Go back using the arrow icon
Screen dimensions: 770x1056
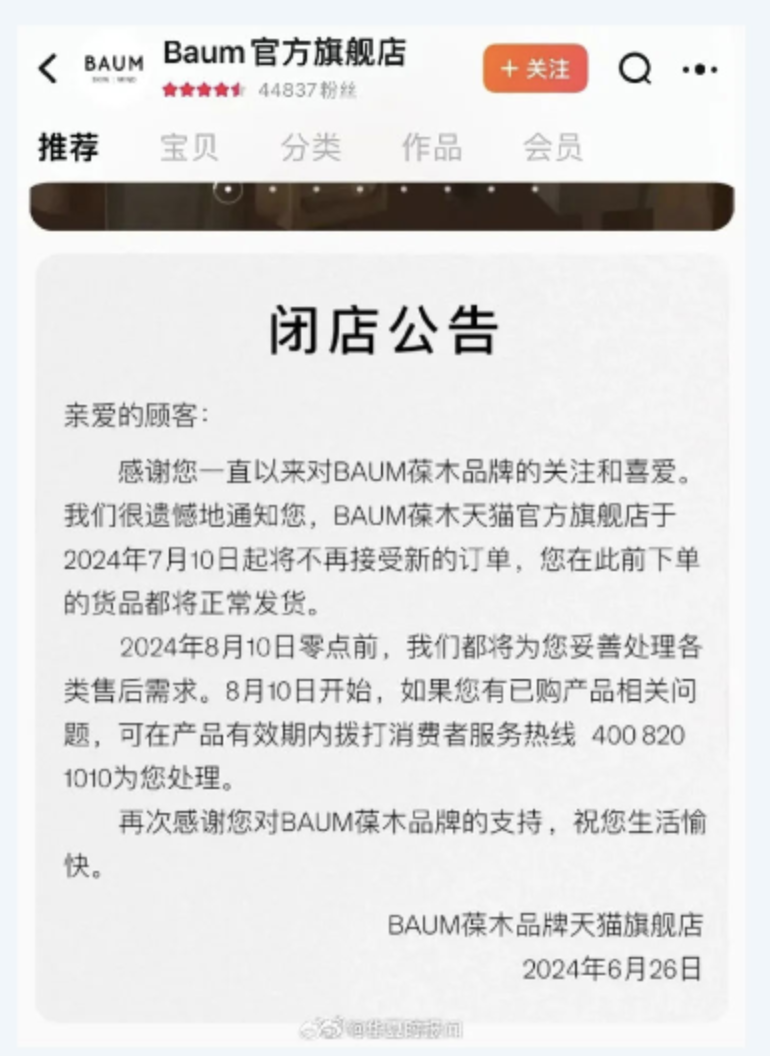[48, 68]
